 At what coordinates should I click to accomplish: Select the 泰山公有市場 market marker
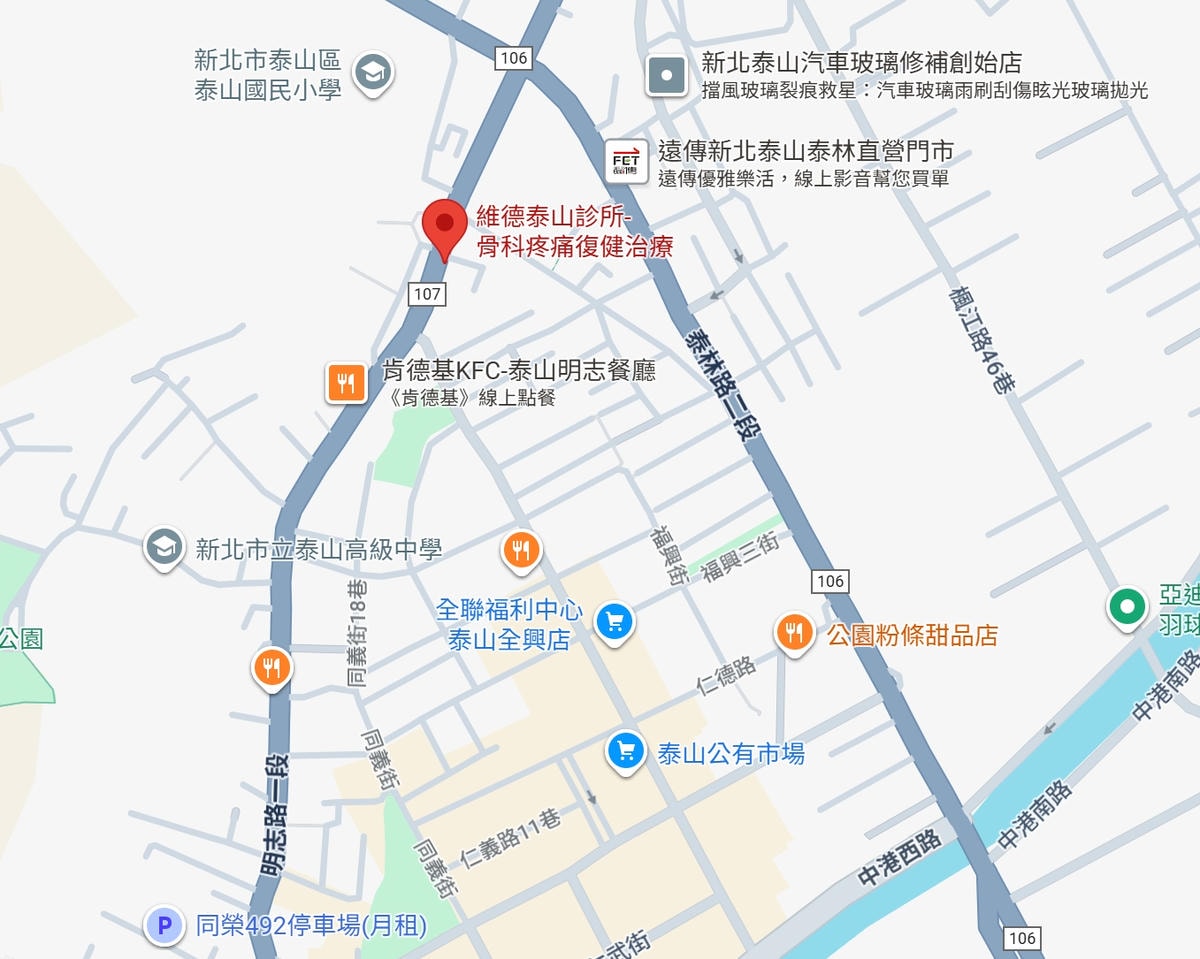tap(626, 750)
